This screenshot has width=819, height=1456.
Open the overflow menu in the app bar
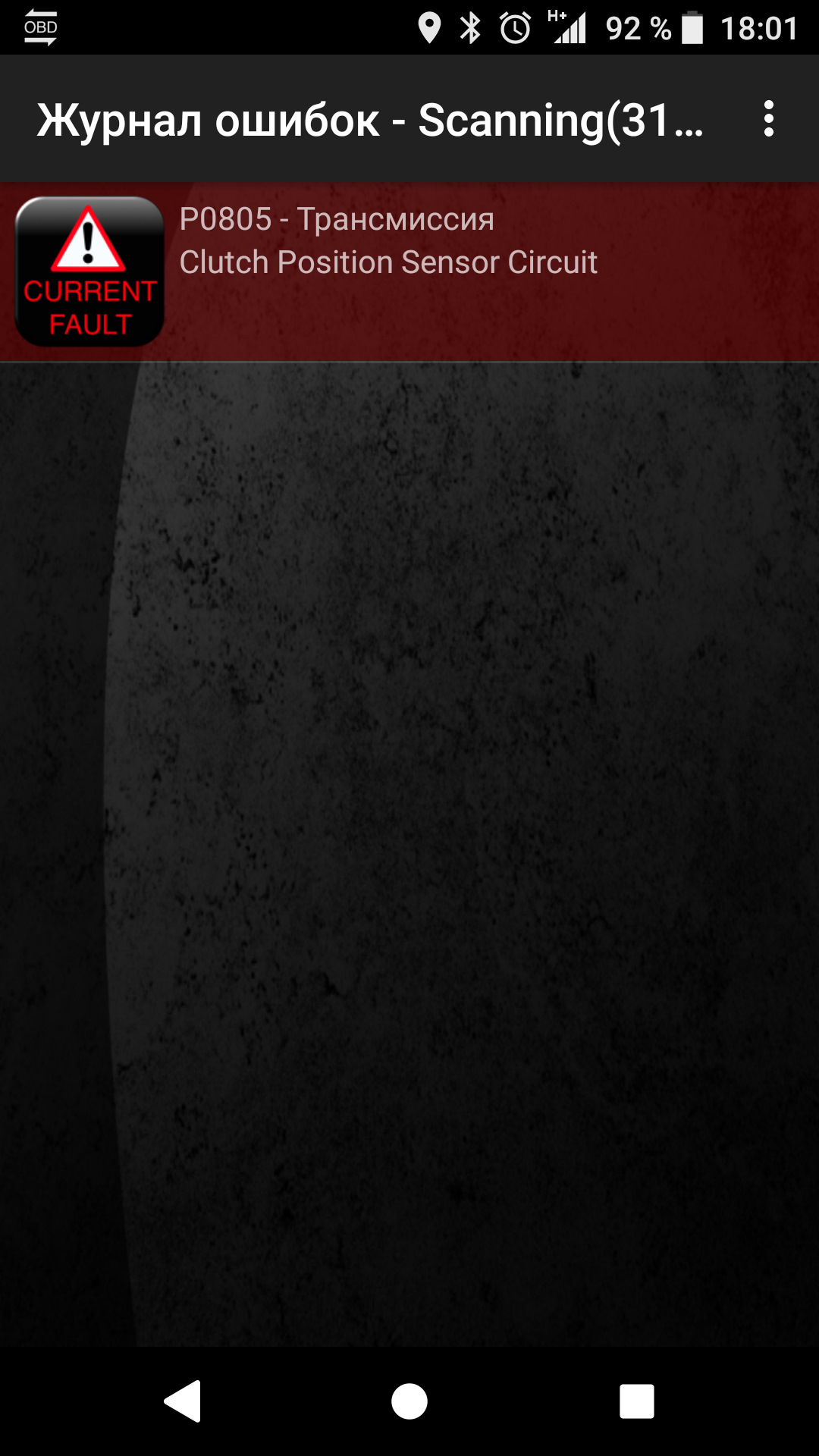768,119
